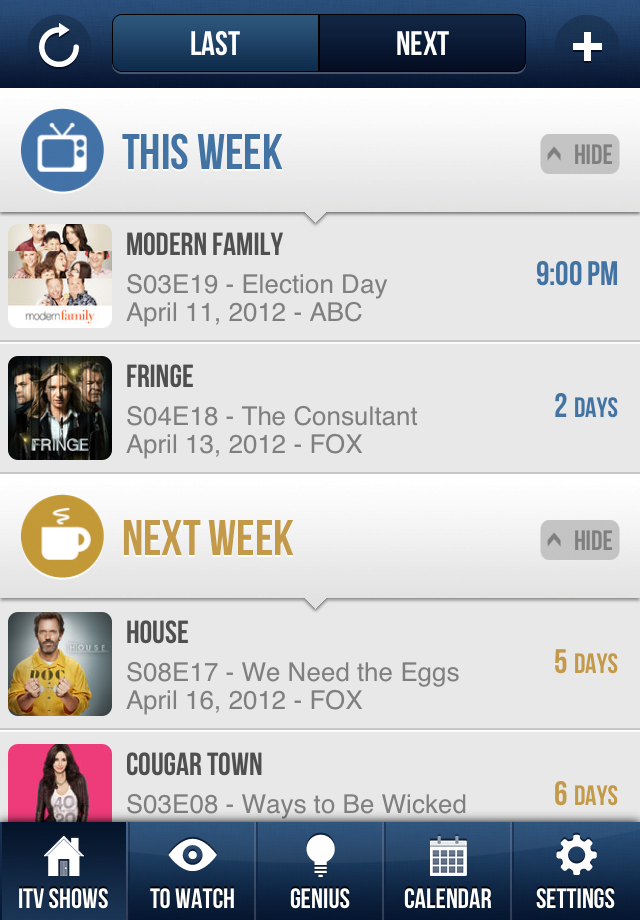Refresh the show list
Viewport: 640px width, 920px height.
(x=59, y=46)
